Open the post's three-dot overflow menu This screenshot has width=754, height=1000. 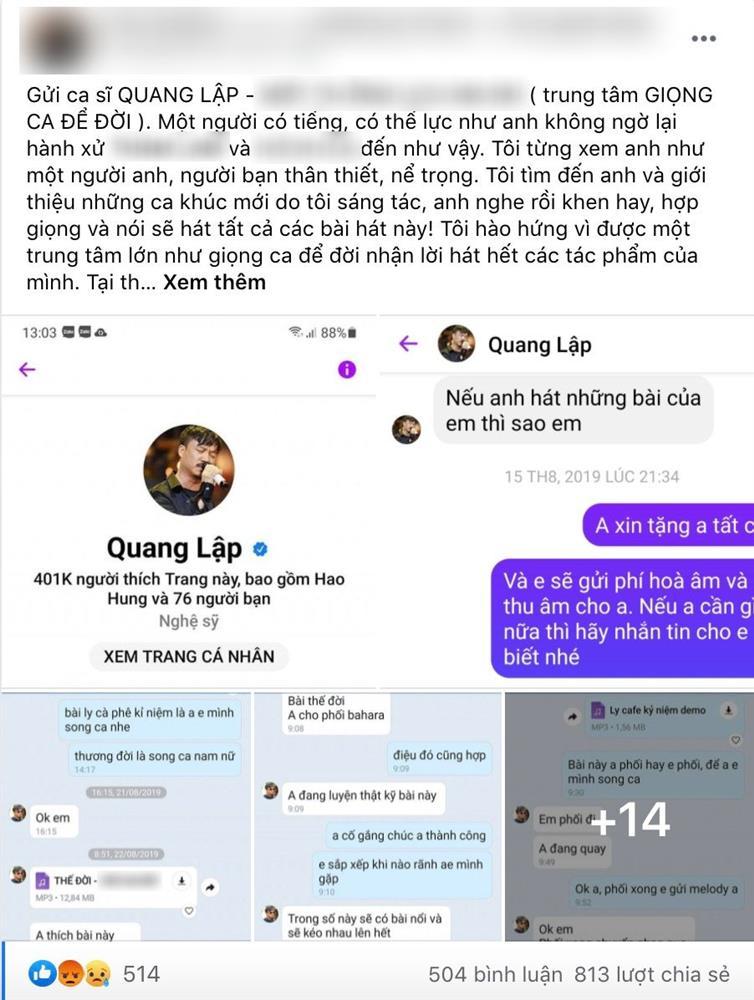[704, 39]
